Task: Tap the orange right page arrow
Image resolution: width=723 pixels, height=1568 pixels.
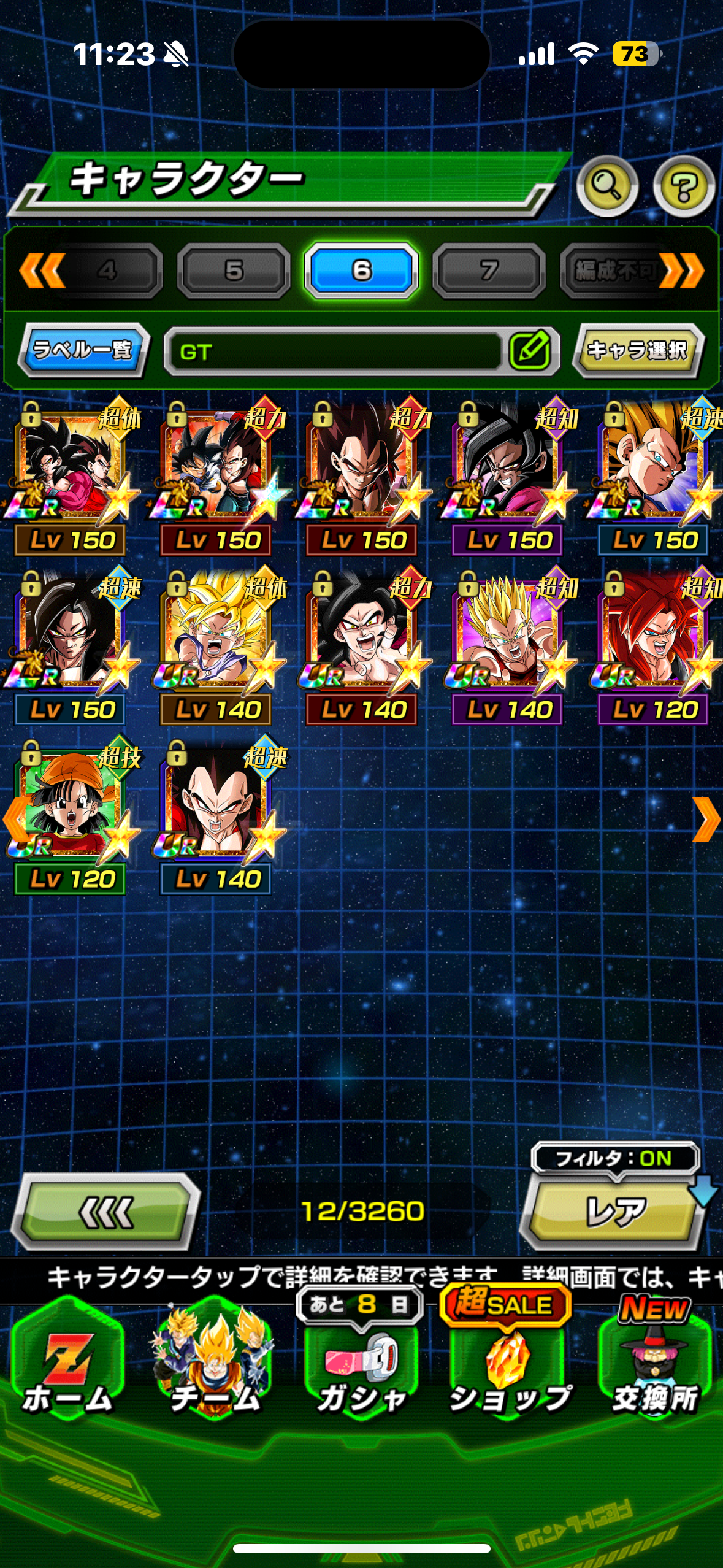Action: pos(706,820)
